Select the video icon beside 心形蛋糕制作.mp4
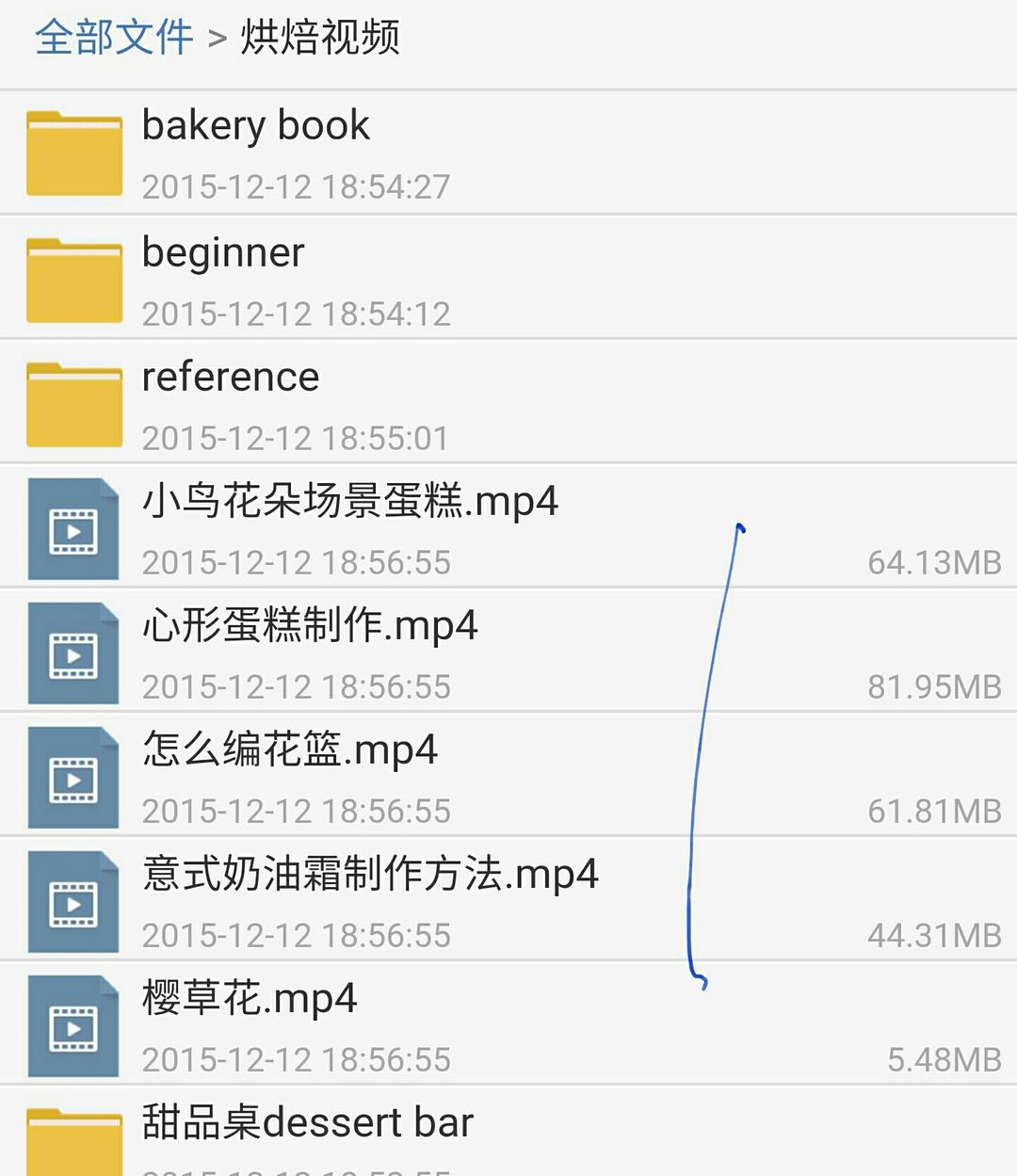1017x1176 pixels. (x=73, y=652)
